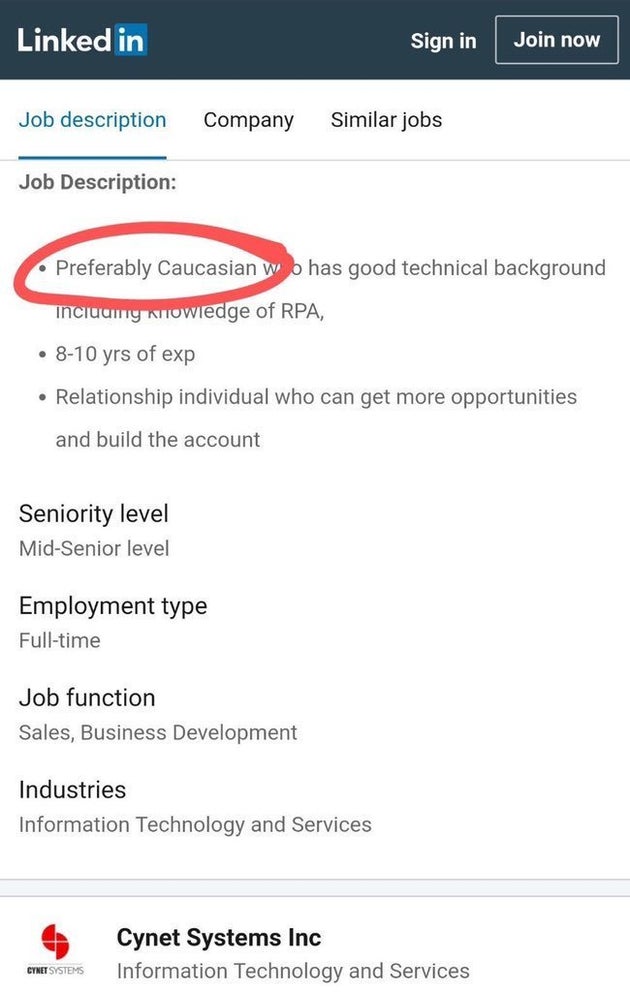
Task: Tap Sign in
Action: 443,41
